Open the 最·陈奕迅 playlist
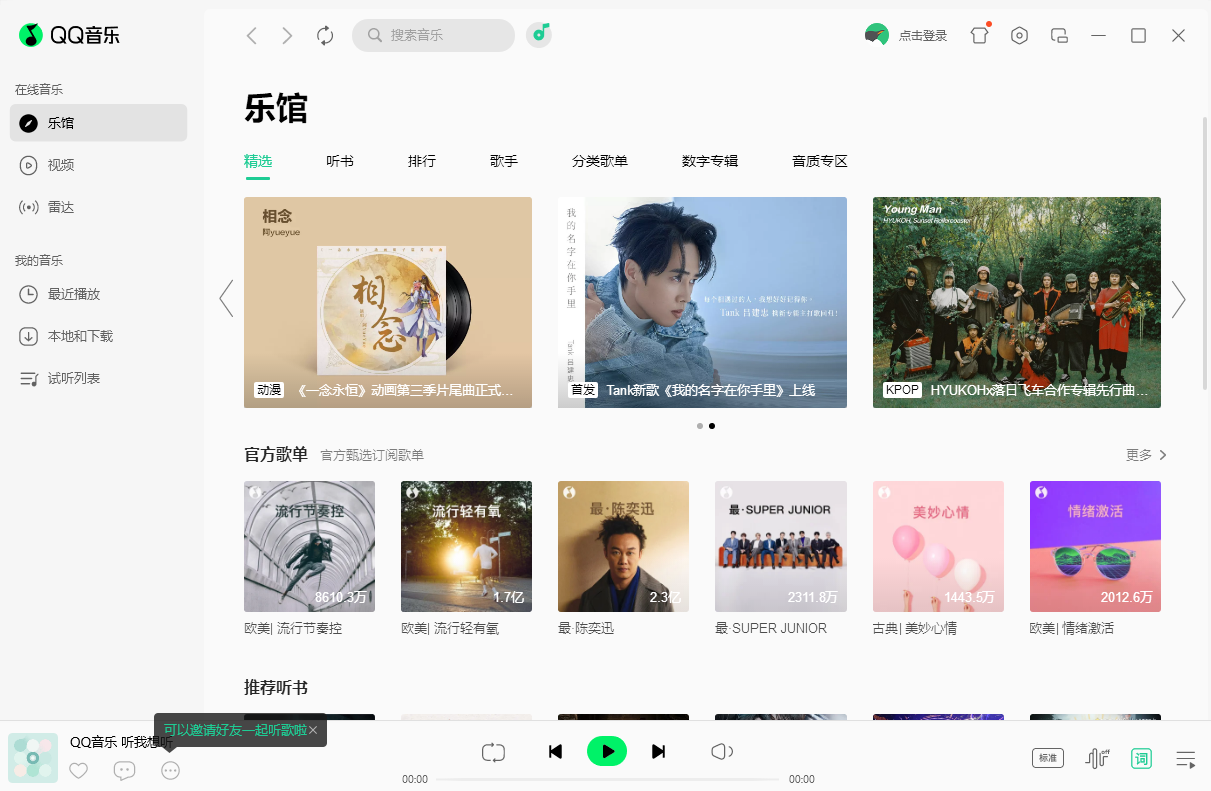1211x791 pixels. (x=623, y=546)
